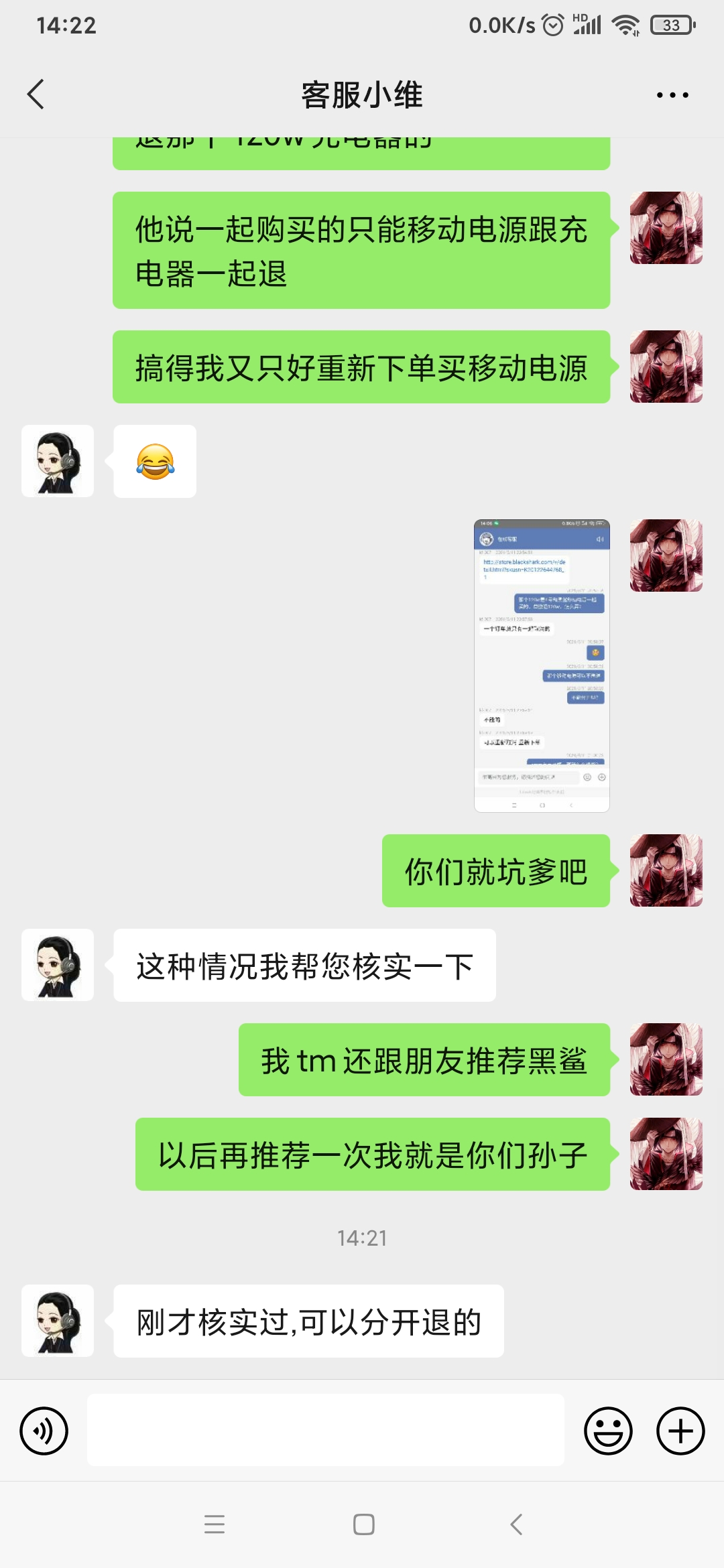
Task: Open recent apps from the navigation bar
Action: click(215, 1524)
